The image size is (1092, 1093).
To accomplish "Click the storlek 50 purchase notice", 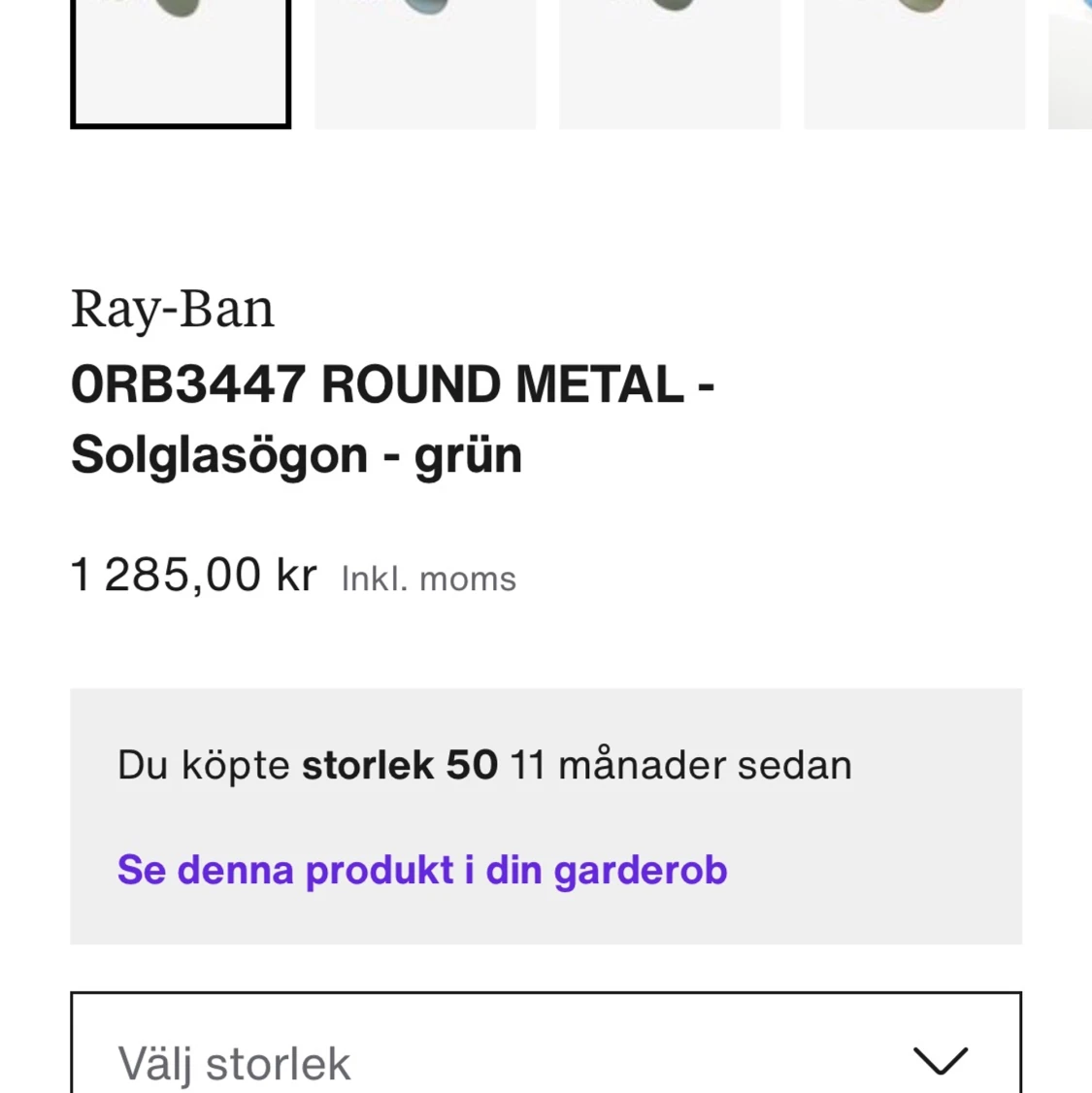I will 483,764.
